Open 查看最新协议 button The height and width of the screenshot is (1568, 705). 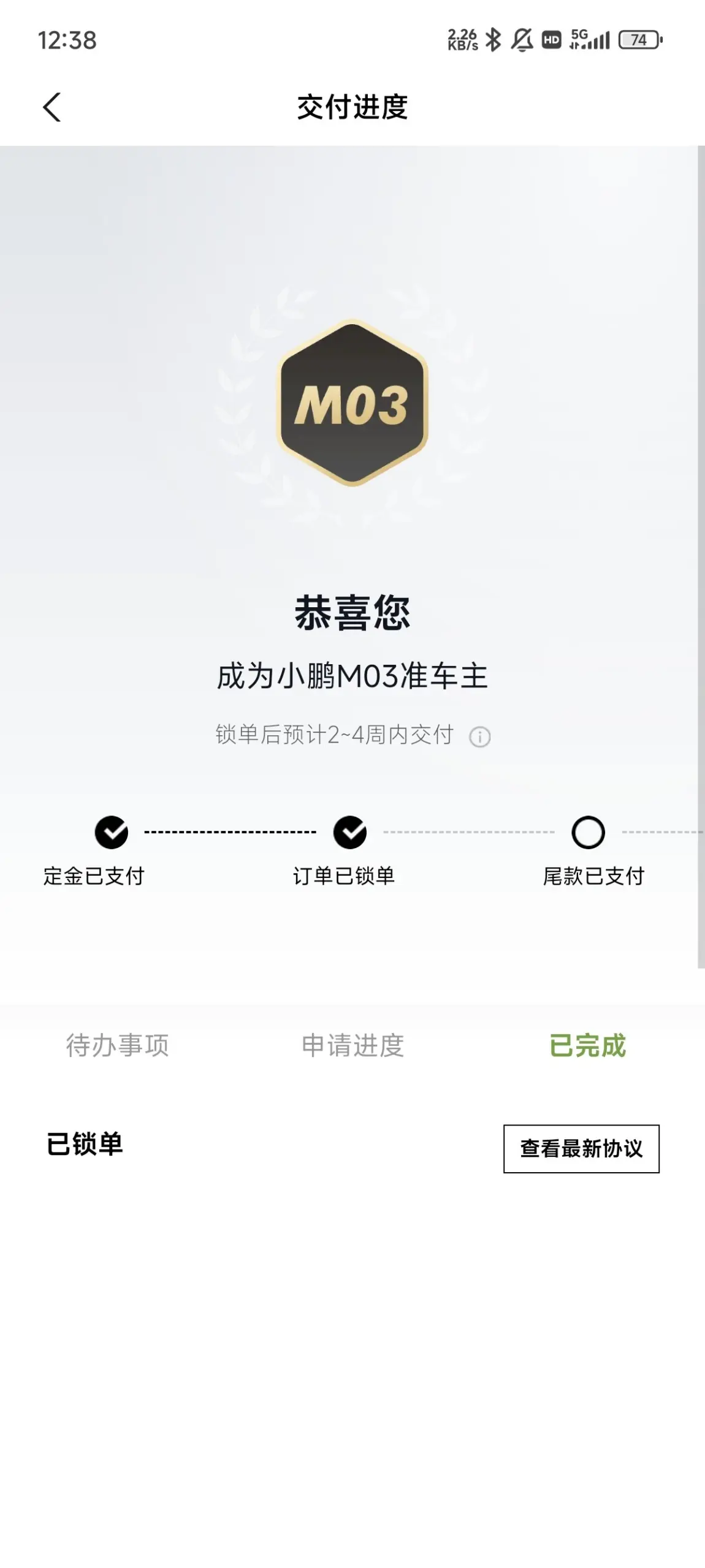pyautogui.click(x=581, y=1149)
